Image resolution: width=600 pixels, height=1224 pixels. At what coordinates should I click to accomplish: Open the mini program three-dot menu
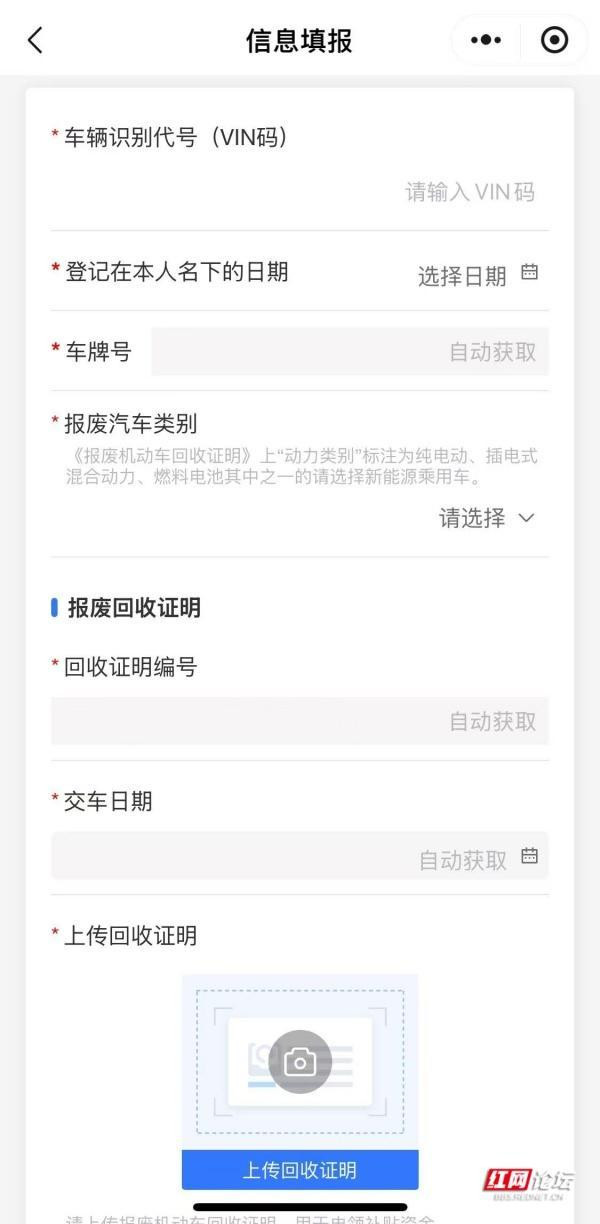click(486, 40)
